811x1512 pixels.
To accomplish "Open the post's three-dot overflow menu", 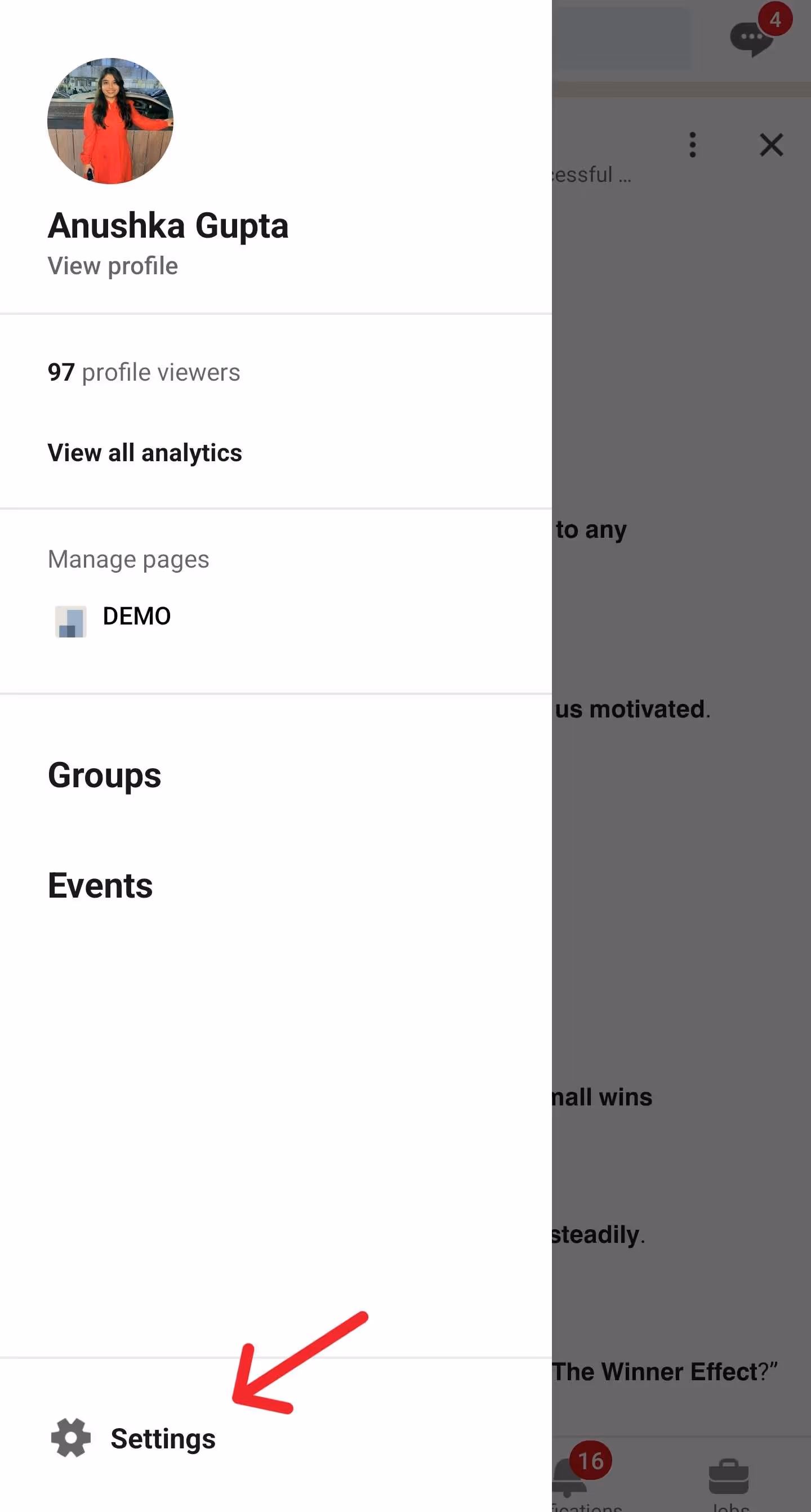I will (x=693, y=145).
